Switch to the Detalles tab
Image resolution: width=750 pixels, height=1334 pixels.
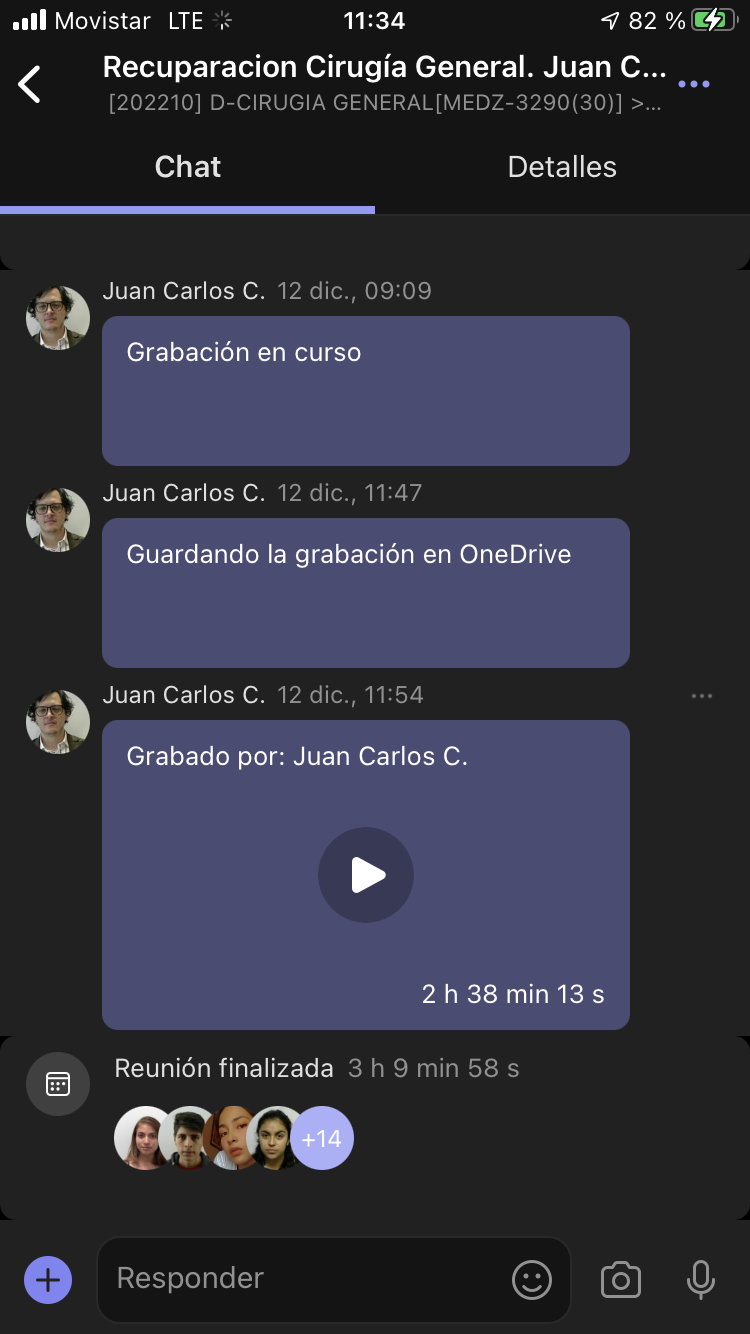(x=562, y=167)
